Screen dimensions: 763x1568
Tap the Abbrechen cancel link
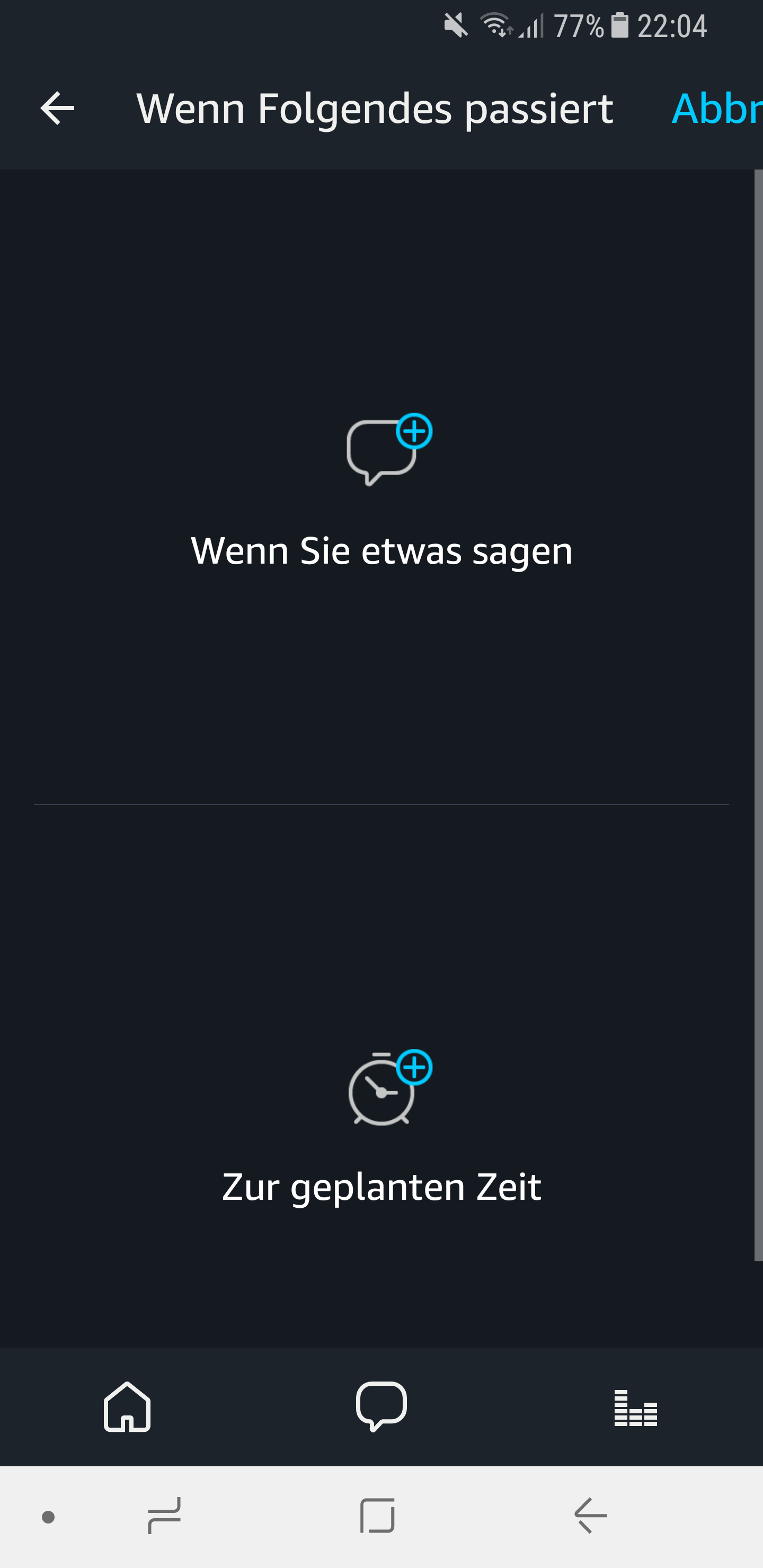pos(716,109)
